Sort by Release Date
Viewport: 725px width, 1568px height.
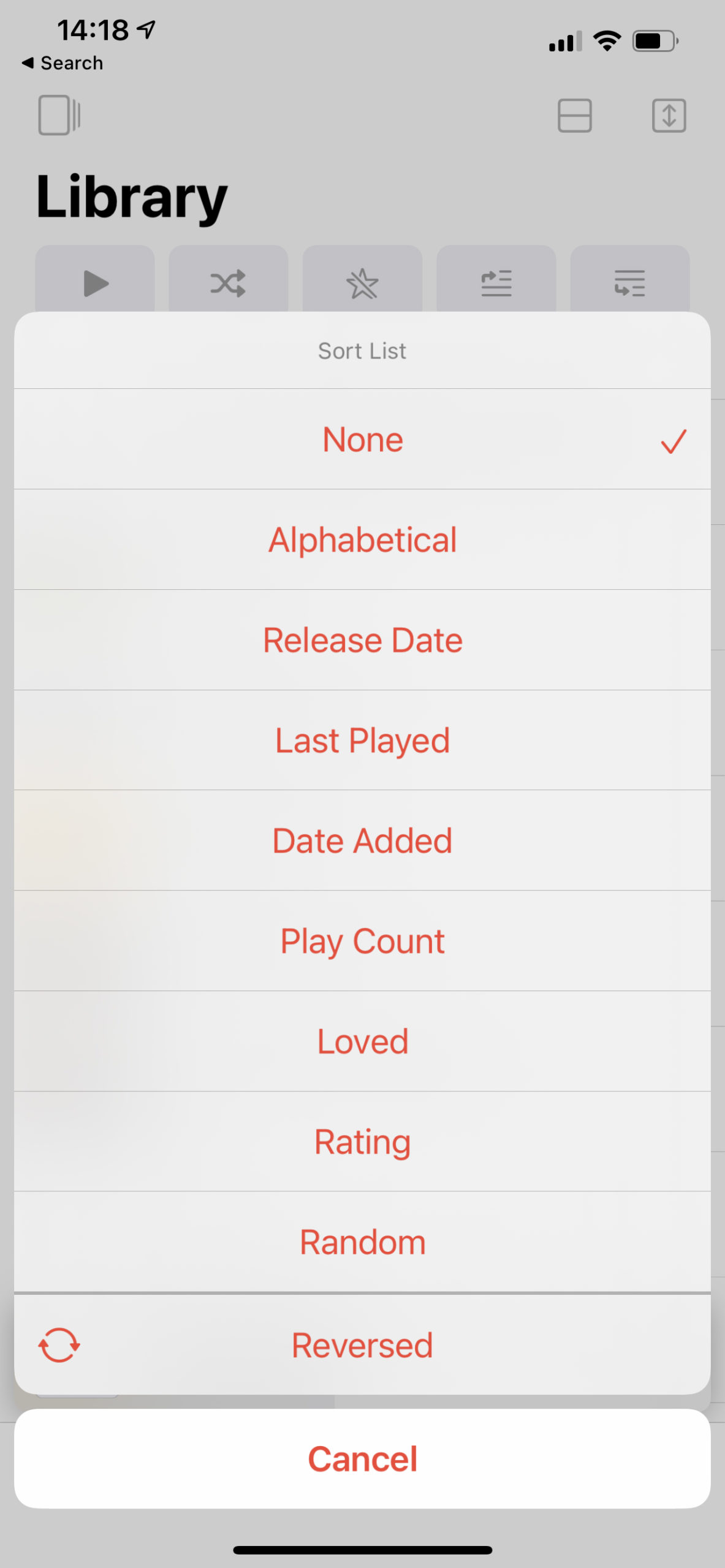click(x=362, y=640)
